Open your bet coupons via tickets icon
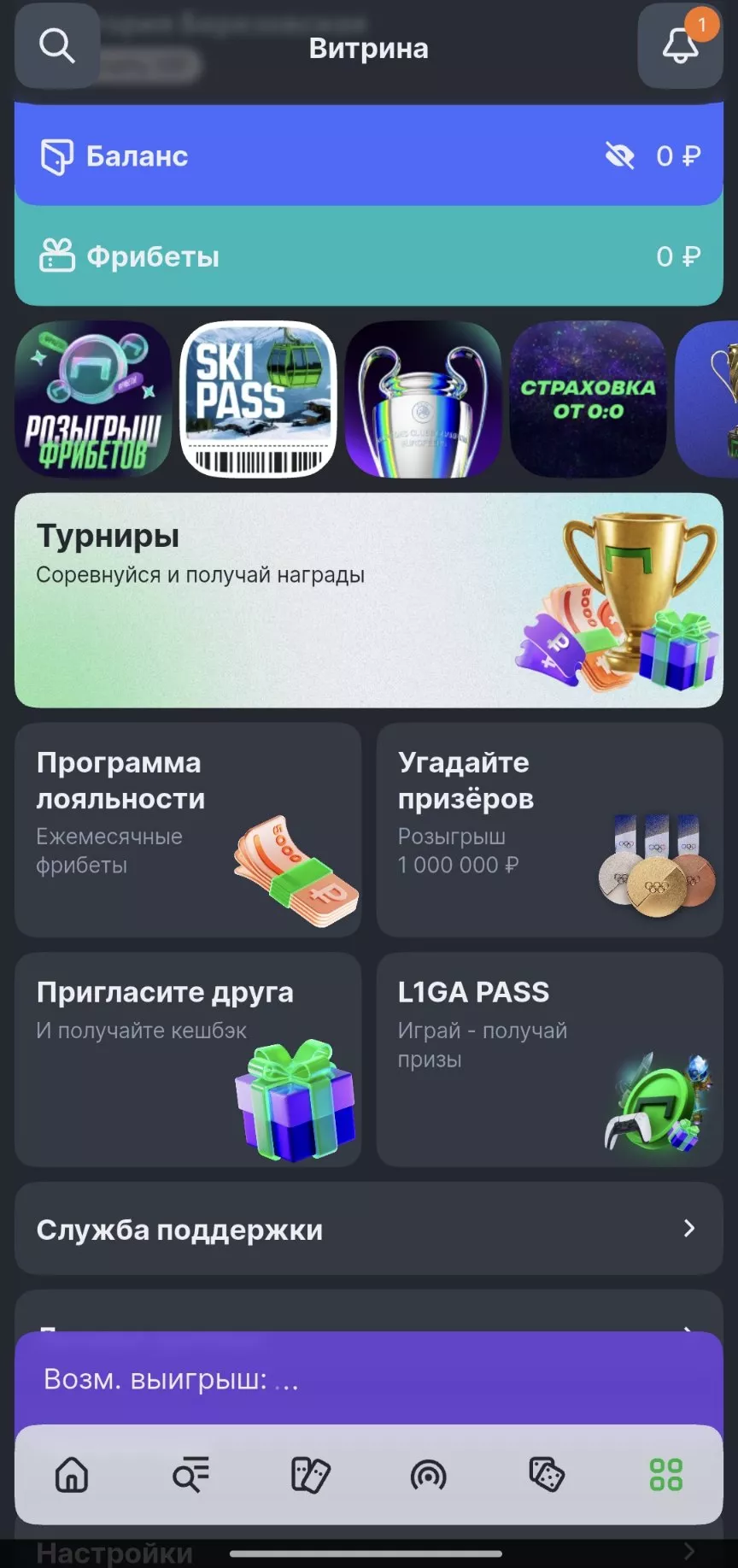 311,1474
